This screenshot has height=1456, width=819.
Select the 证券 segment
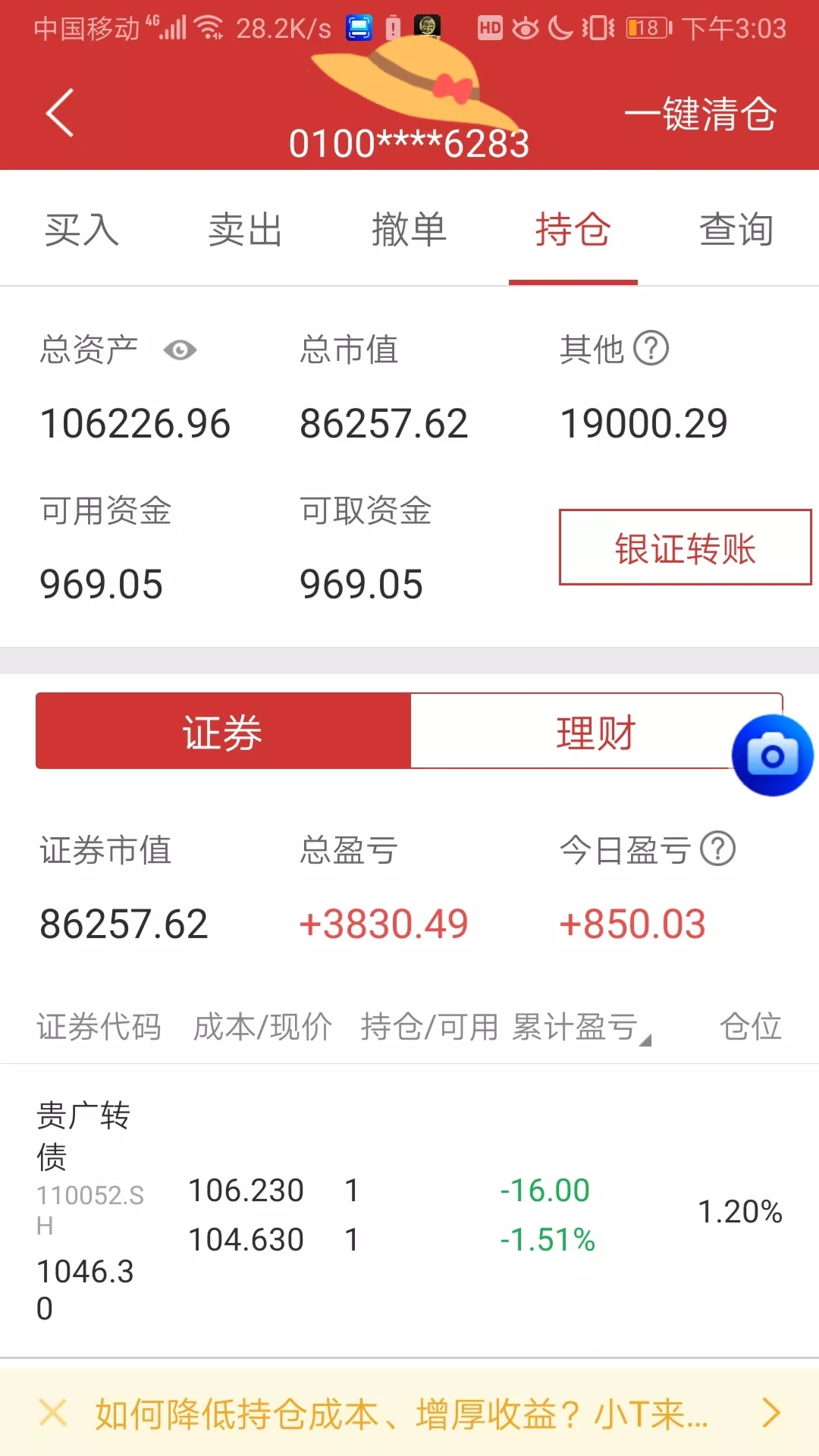pos(223,731)
